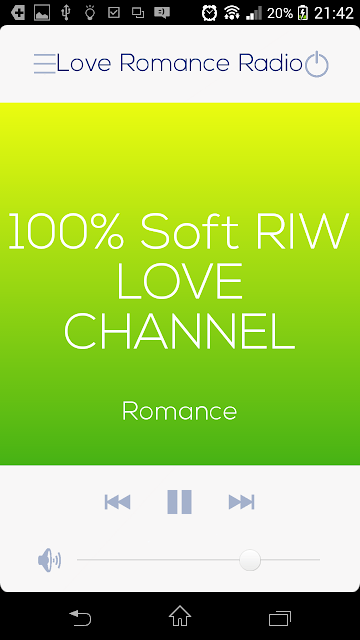Pause the radio playback
The image size is (360, 640).
click(x=179, y=502)
